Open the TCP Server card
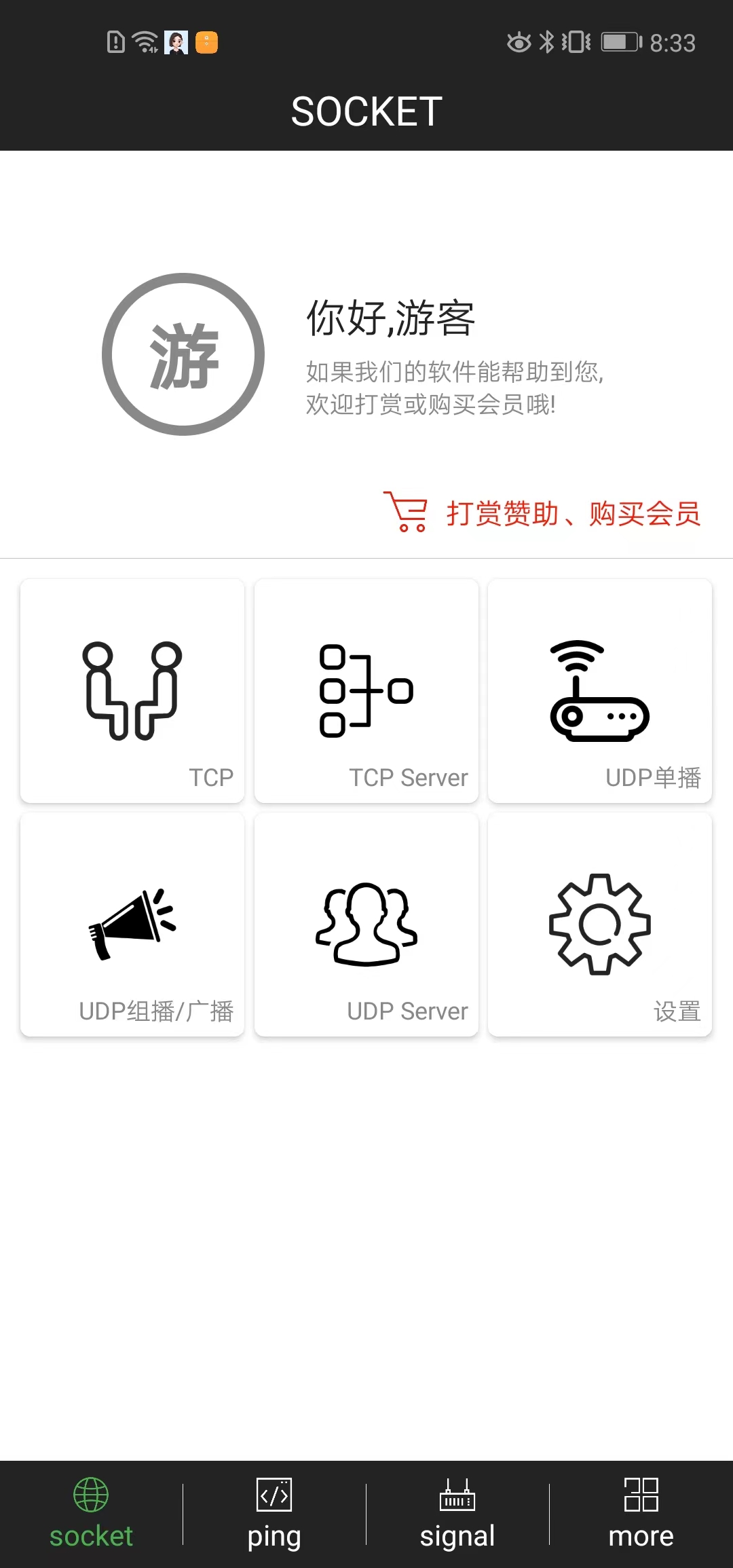The width and height of the screenshot is (733, 1568). click(366, 691)
